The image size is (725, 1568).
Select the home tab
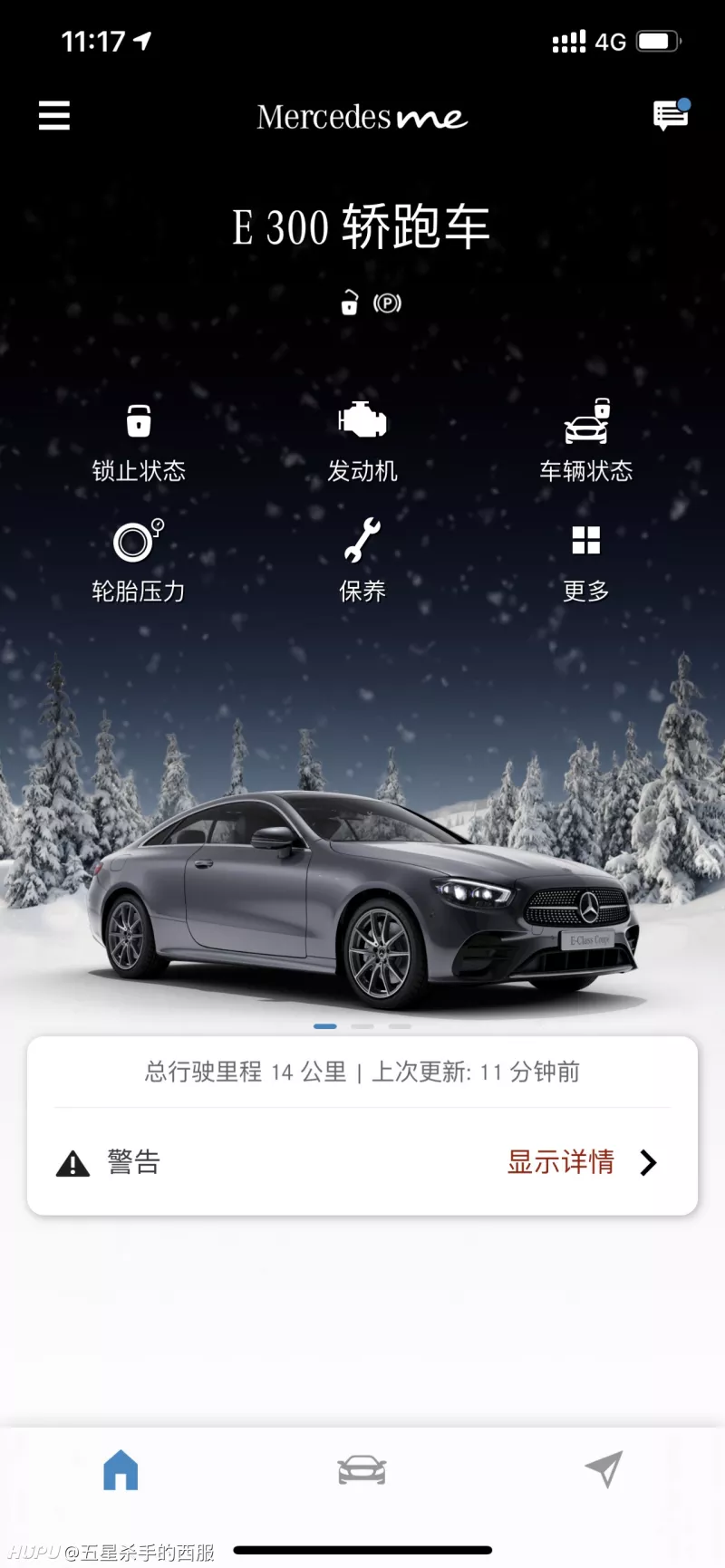pyautogui.click(x=121, y=1469)
